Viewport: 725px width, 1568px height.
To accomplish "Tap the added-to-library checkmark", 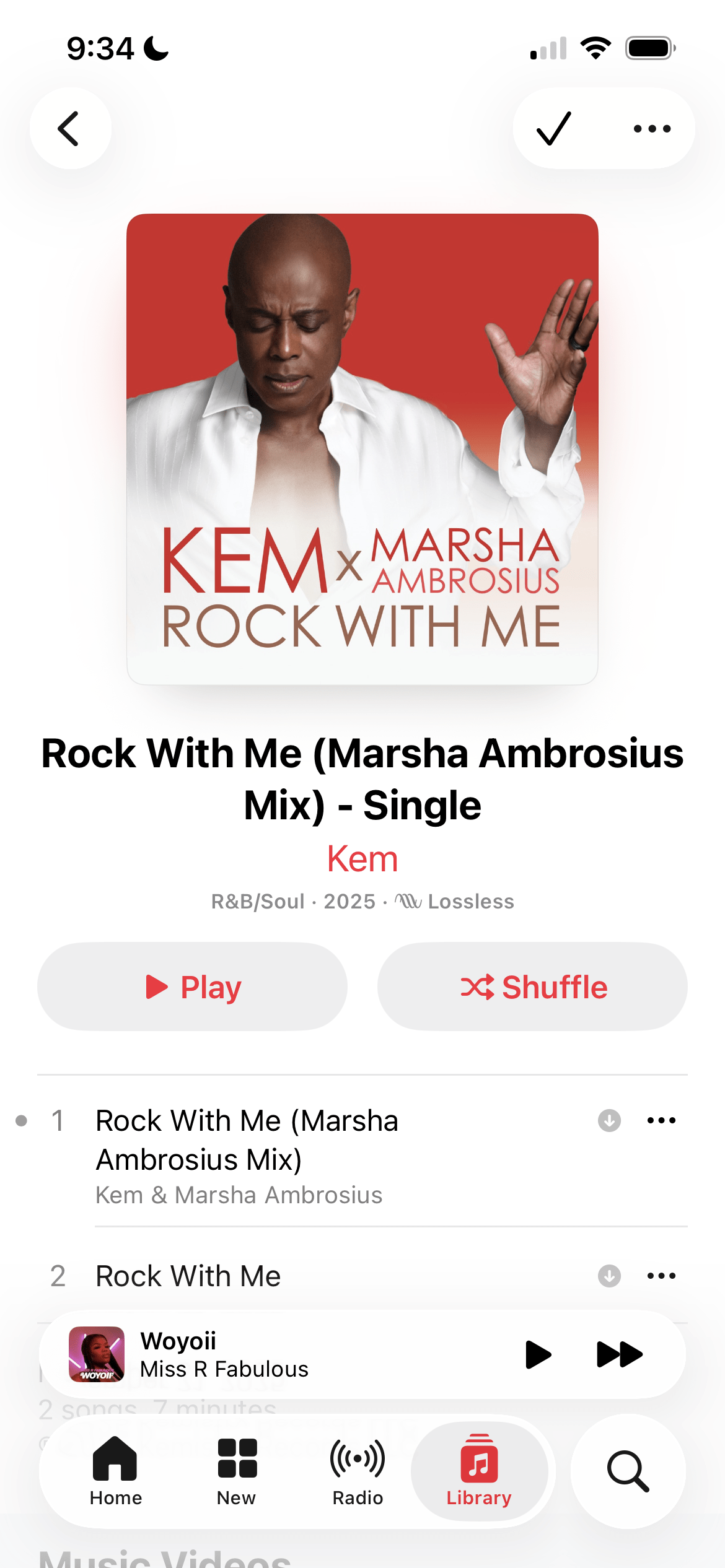I will click(x=553, y=128).
